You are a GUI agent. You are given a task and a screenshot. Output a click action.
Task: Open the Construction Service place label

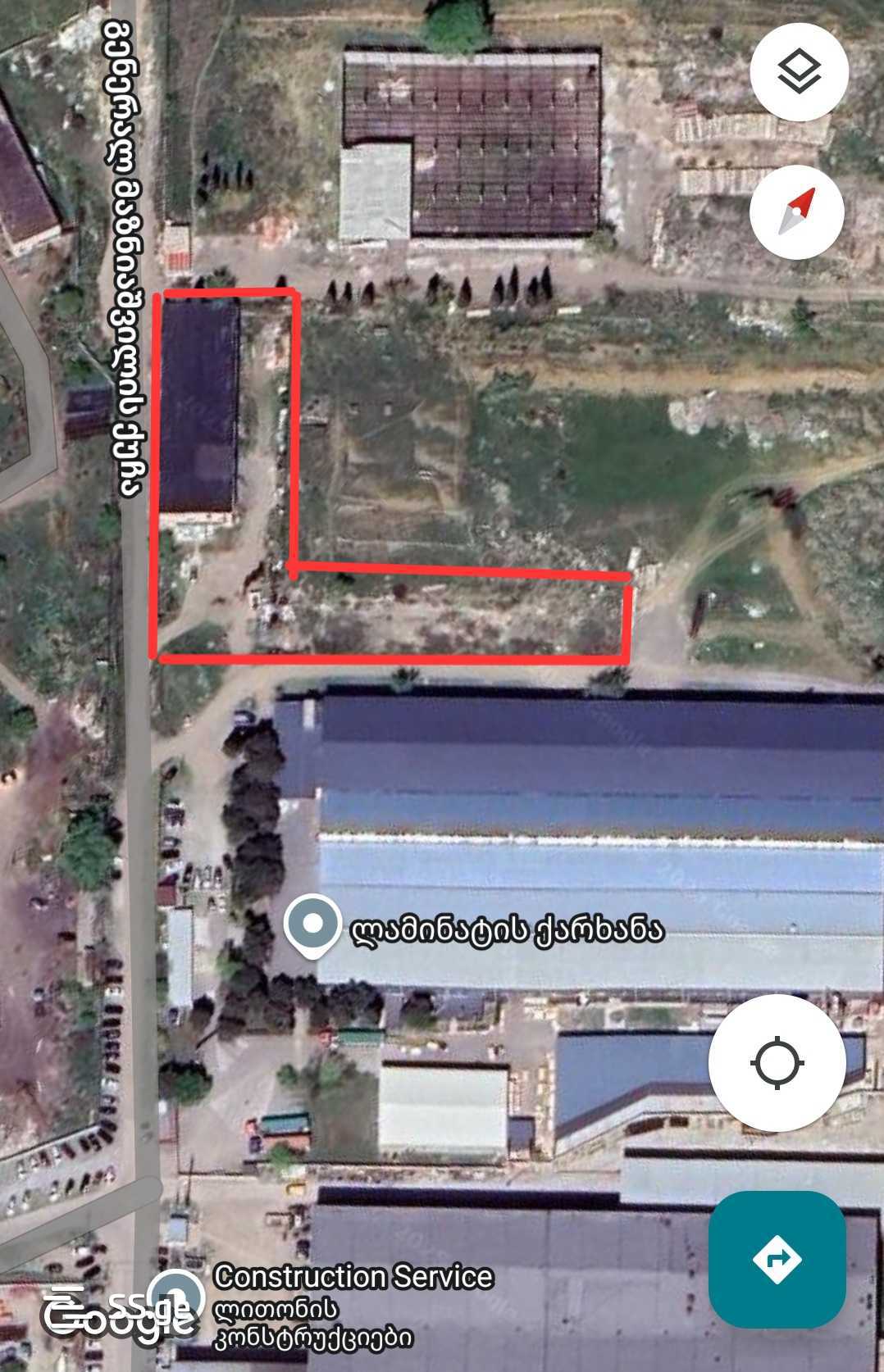click(x=353, y=1277)
